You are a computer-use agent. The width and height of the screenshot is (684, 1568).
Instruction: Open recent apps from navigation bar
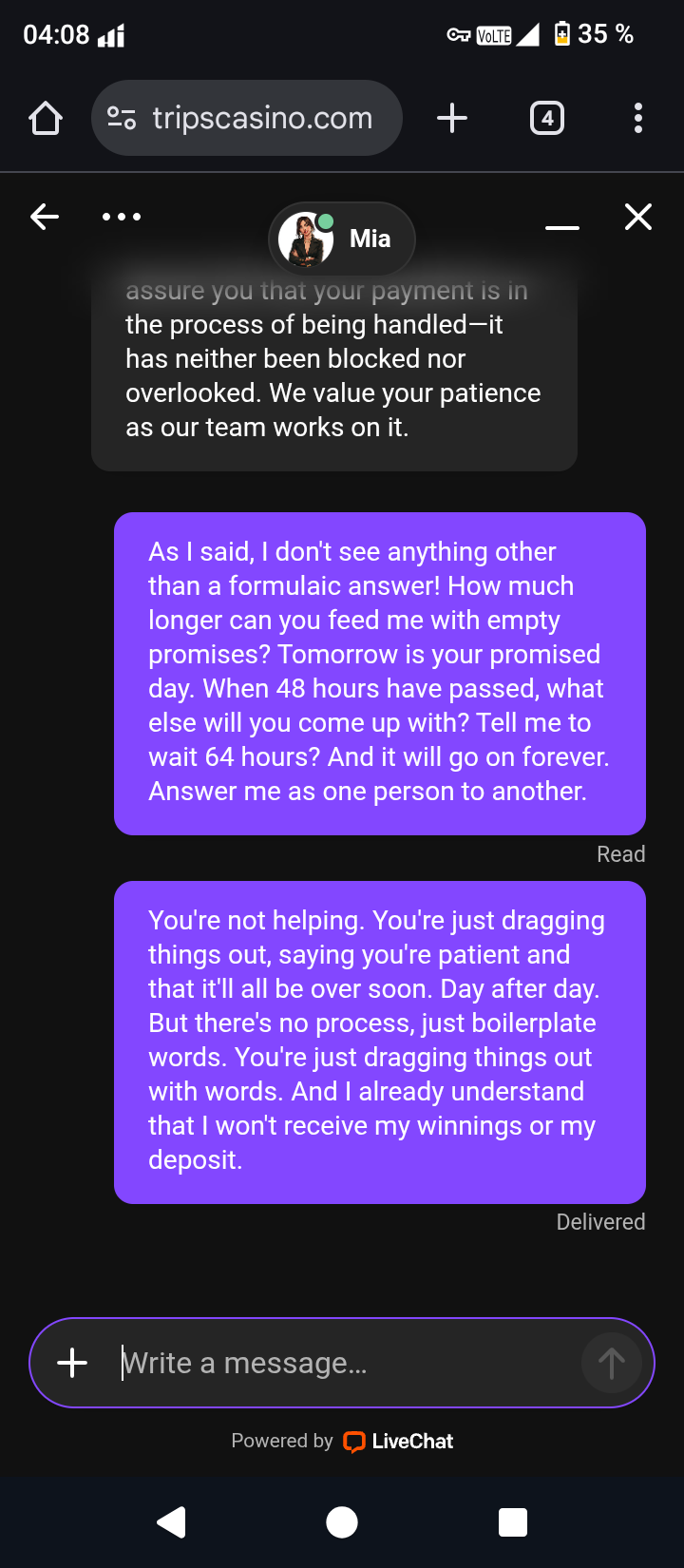pyautogui.click(x=513, y=1521)
